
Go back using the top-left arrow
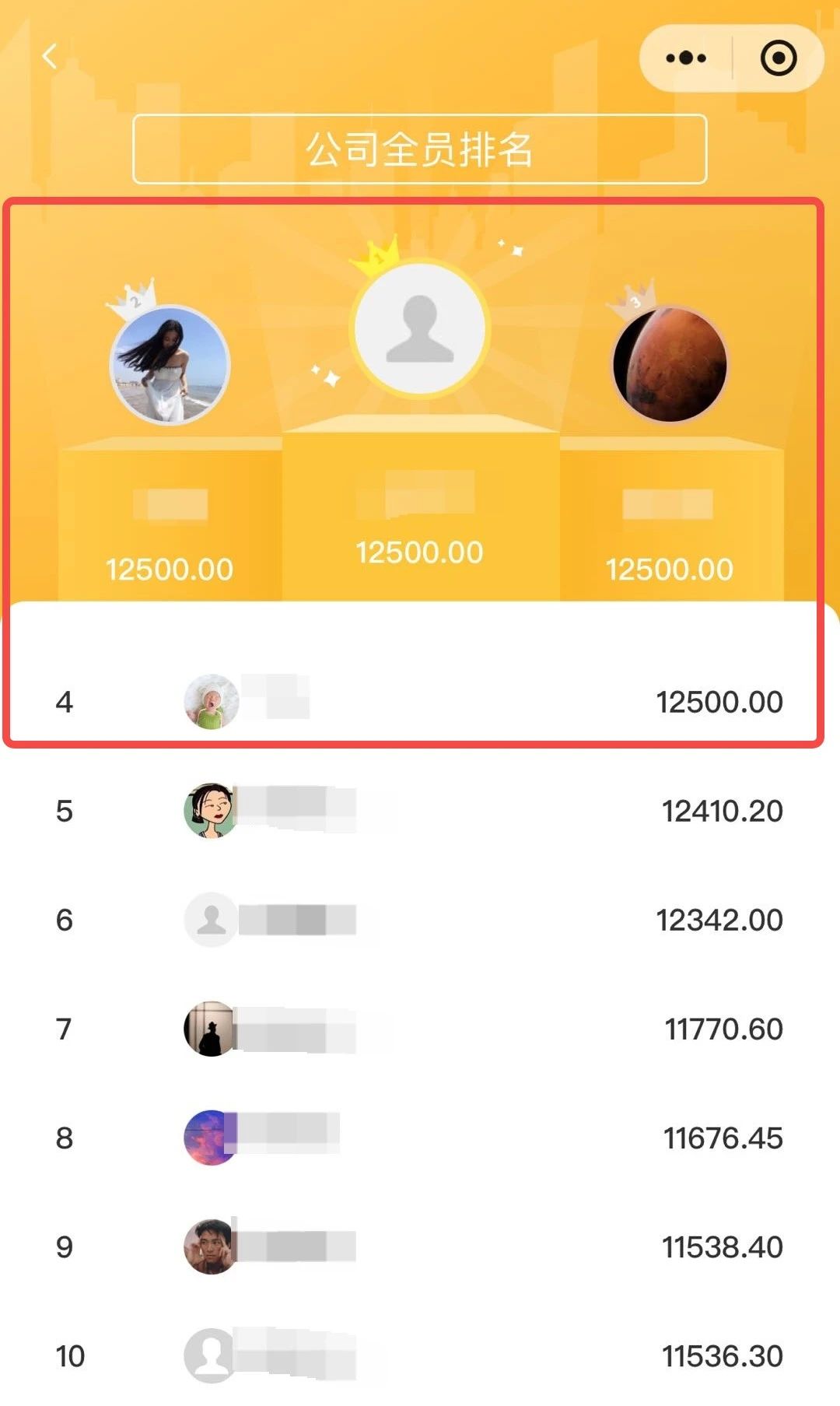pyautogui.click(x=51, y=57)
